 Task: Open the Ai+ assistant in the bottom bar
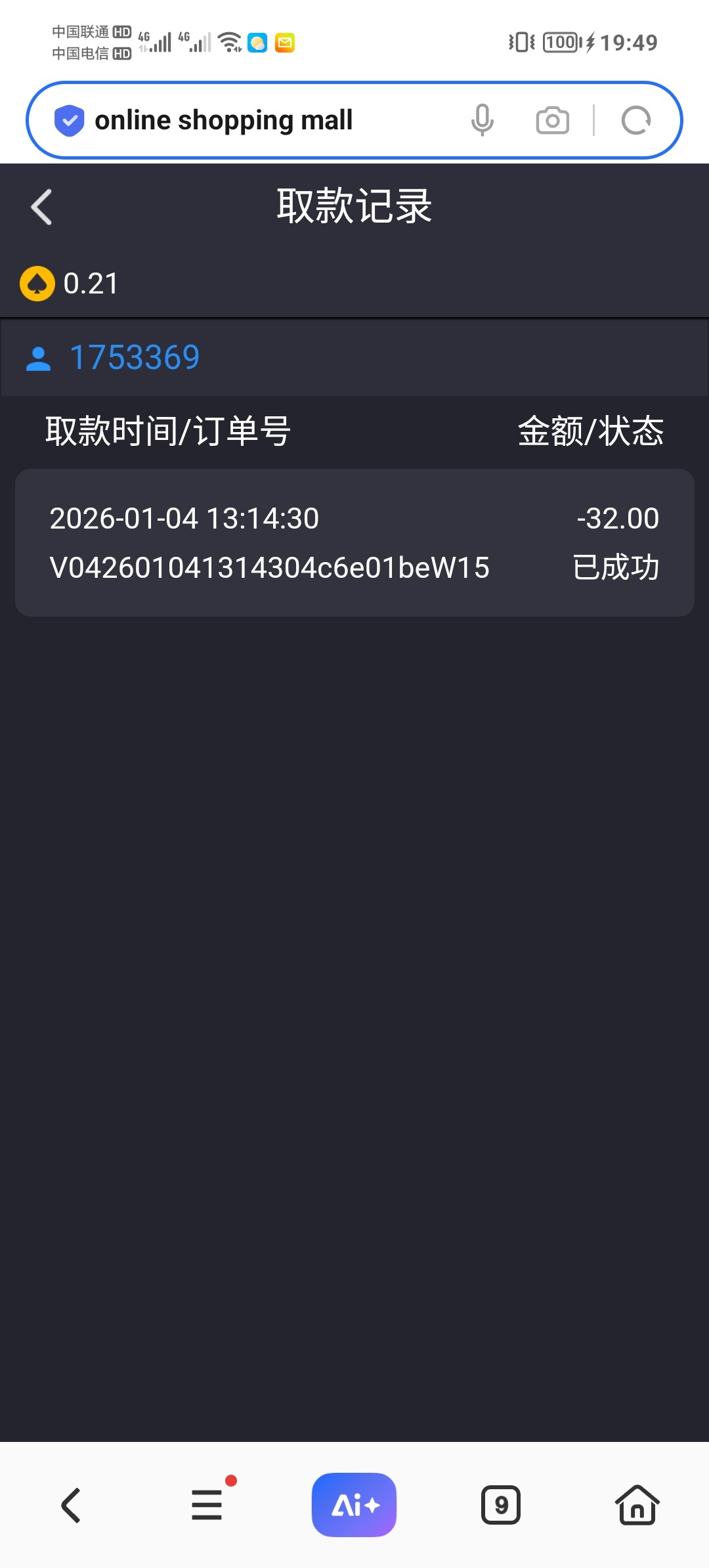click(x=354, y=1504)
